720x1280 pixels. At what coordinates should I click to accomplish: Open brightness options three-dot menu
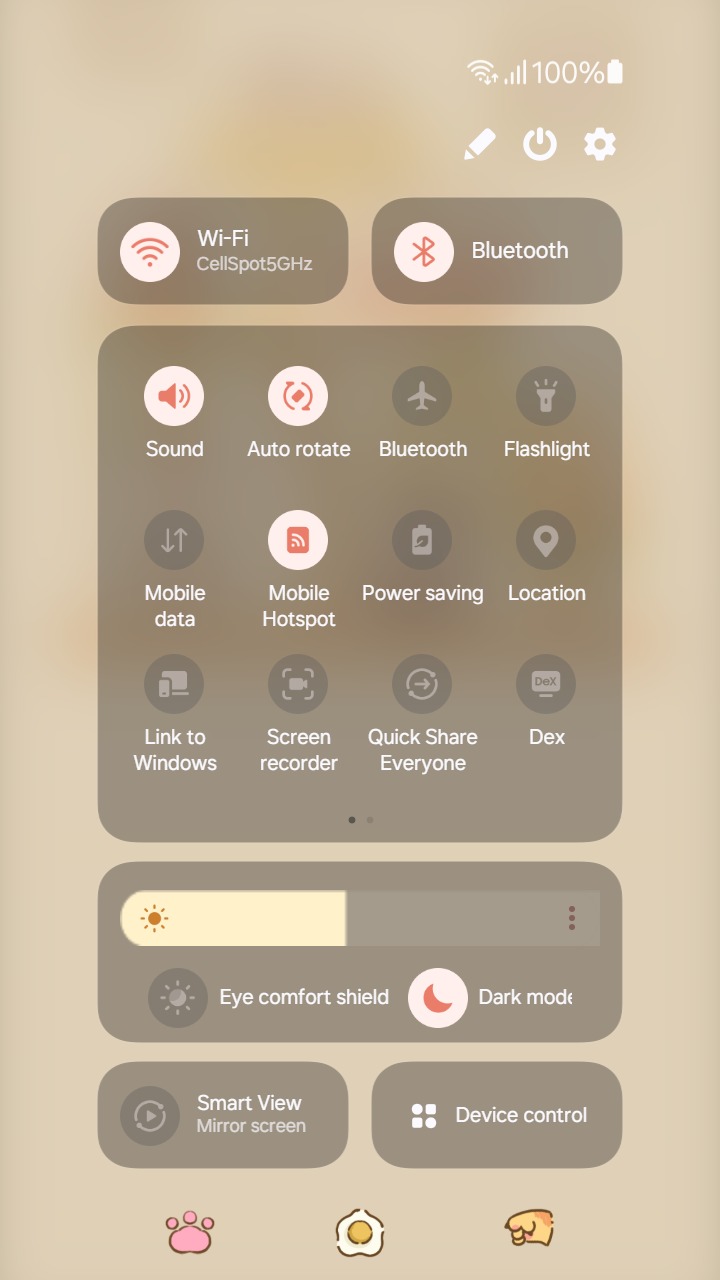[572, 918]
